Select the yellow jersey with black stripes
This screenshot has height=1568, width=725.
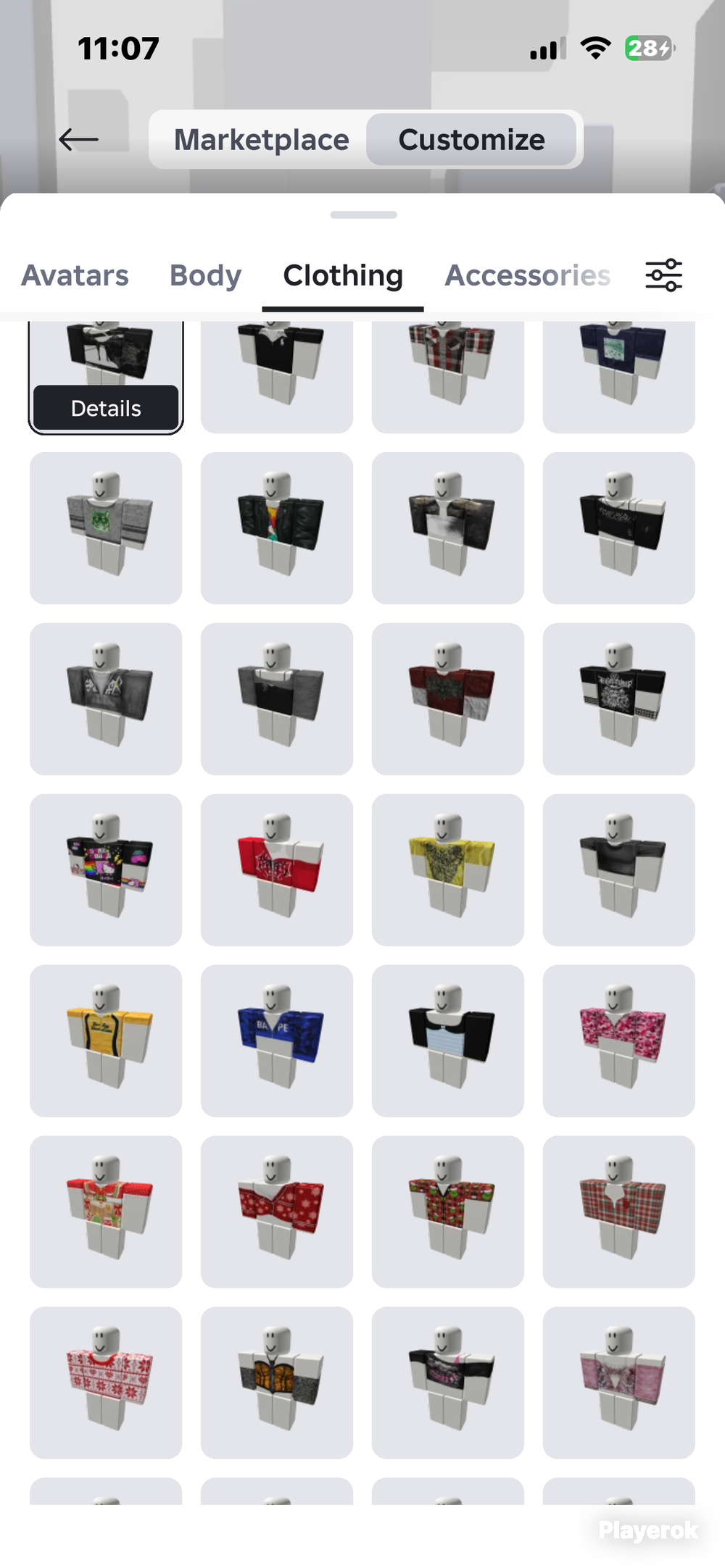coord(106,1041)
